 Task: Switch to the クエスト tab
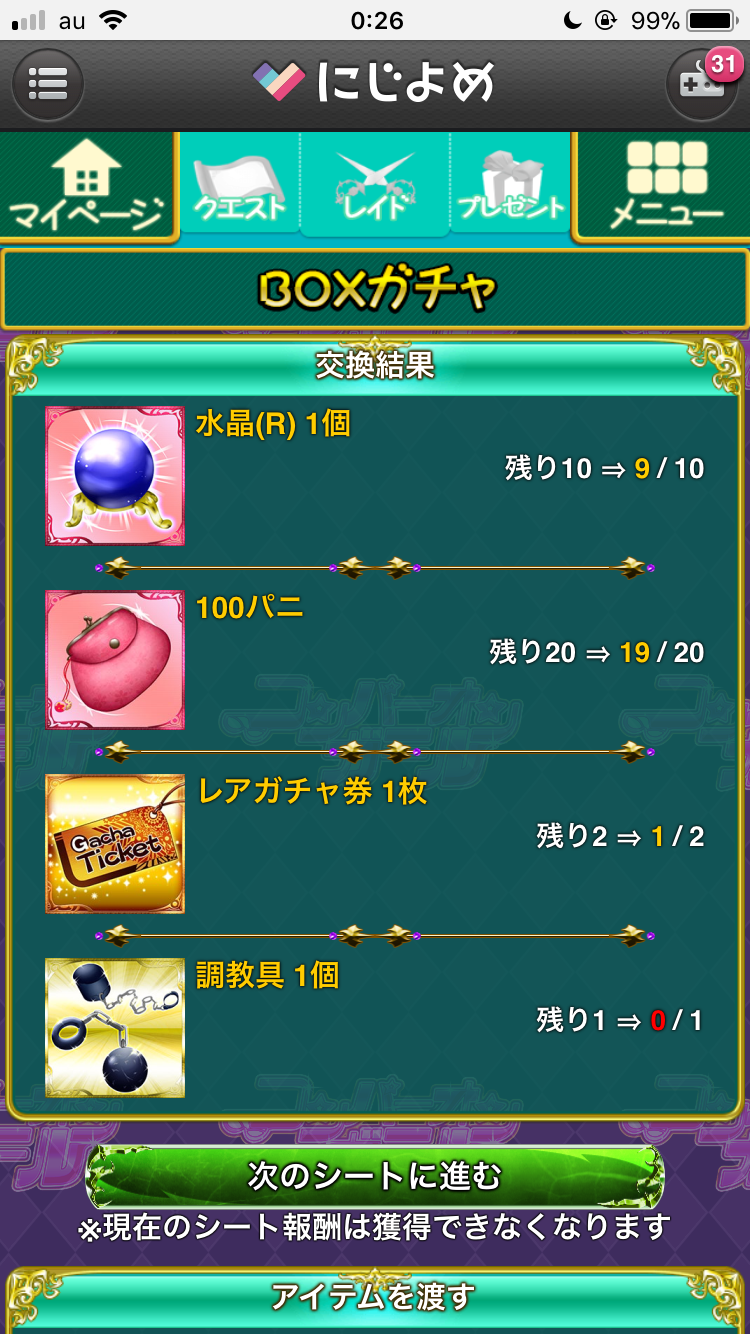(x=240, y=185)
